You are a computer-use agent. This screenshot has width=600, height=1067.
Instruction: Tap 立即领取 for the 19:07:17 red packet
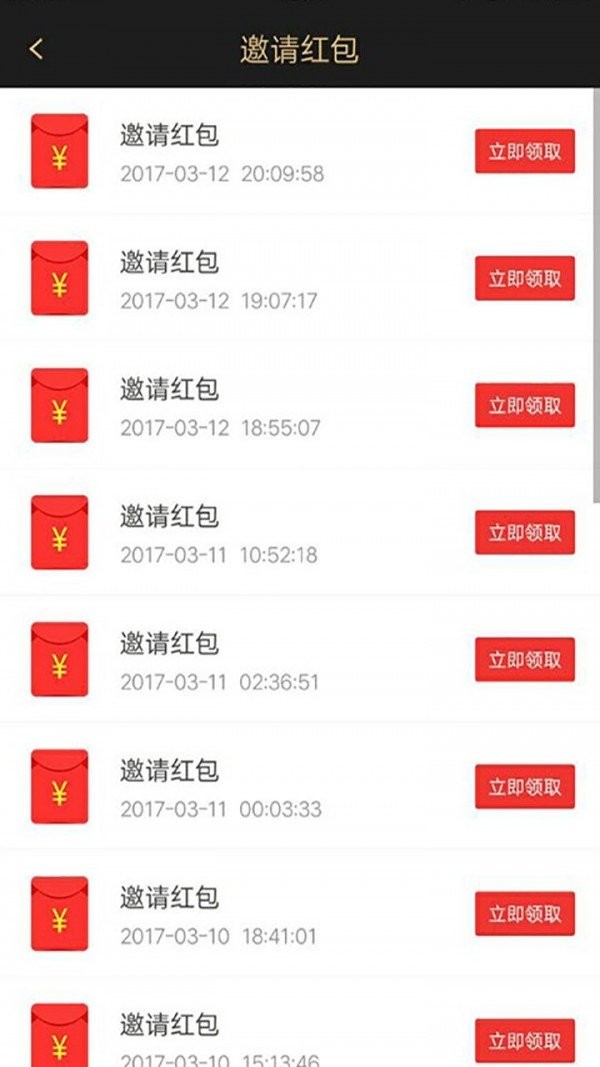click(524, 278)
